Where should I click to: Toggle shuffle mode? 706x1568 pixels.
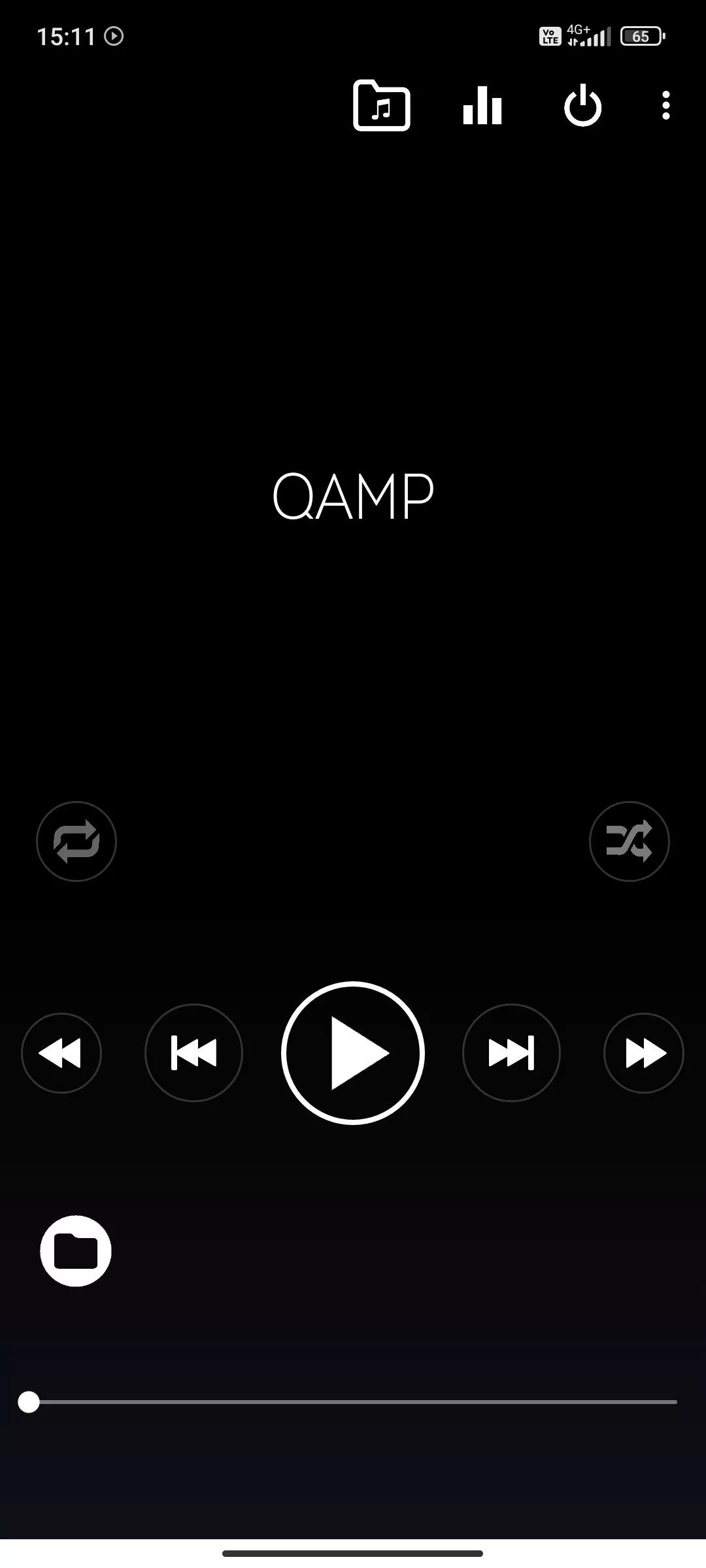click(630, 841)
